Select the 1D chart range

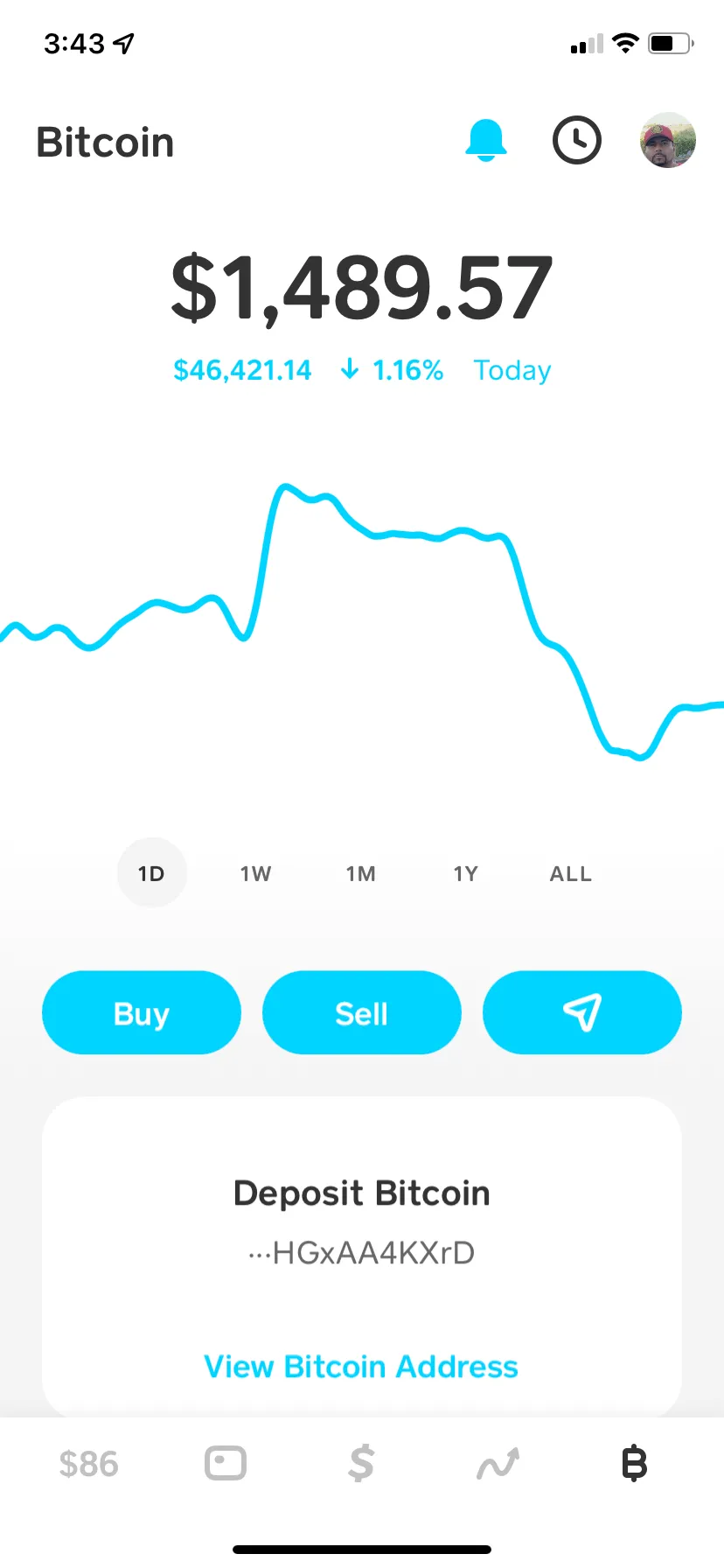tap(151, 873)
